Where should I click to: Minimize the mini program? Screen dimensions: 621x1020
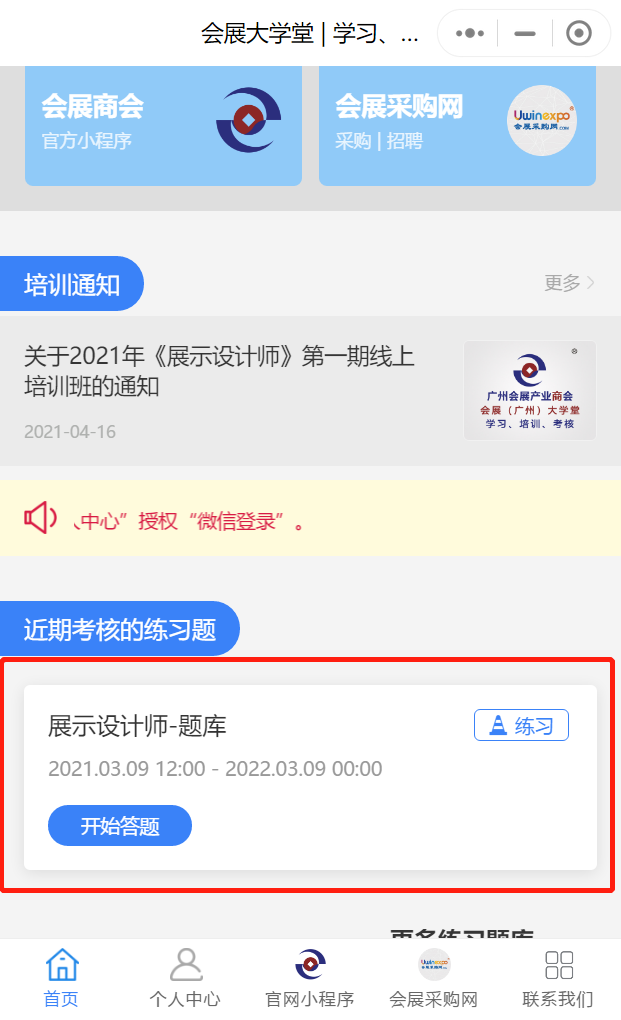525,33
